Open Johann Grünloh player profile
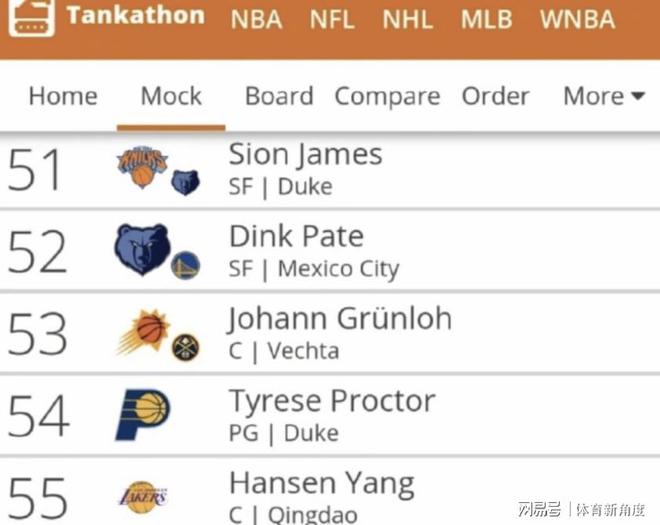The height and width of the screenshot is (525, 660). 340,319
